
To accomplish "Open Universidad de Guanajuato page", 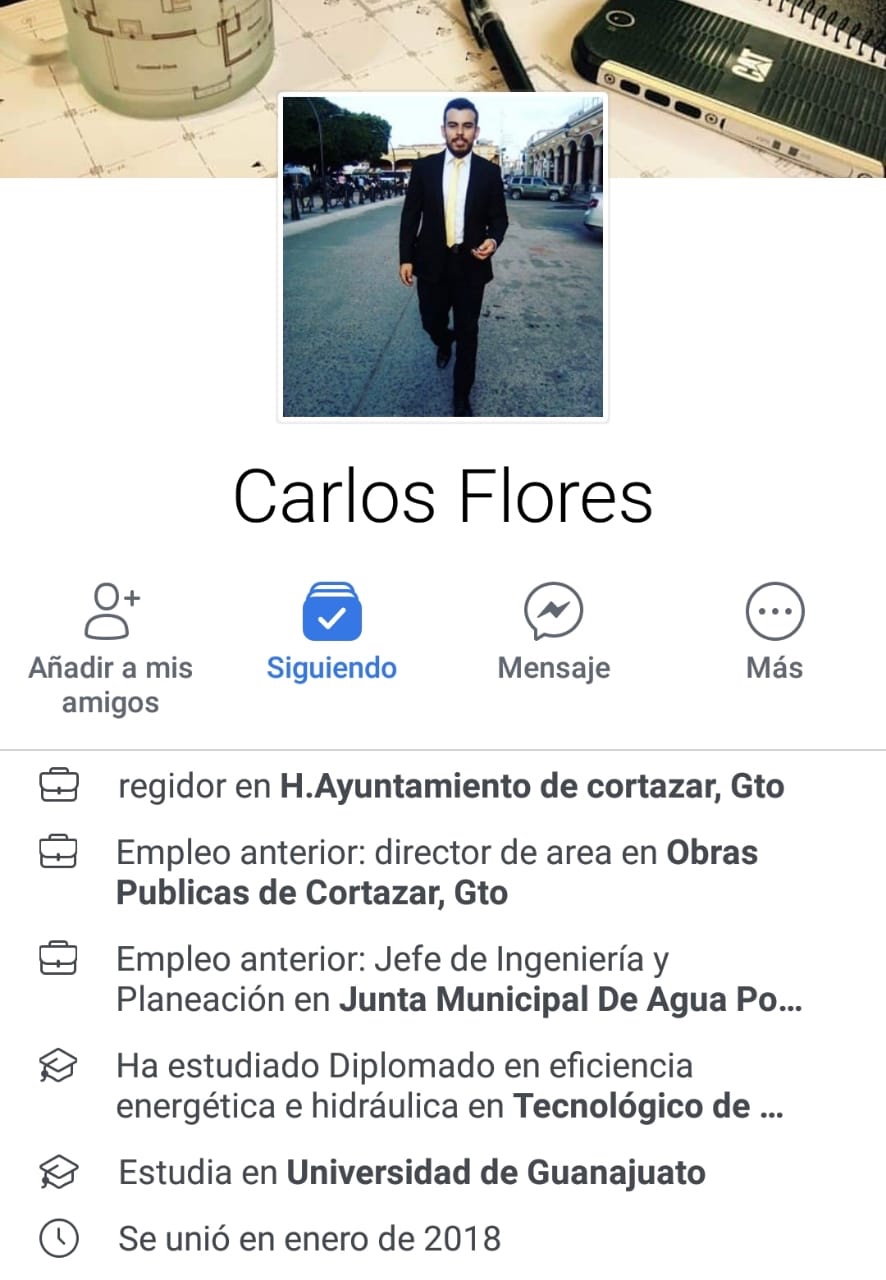I will [x=496, y=1172].
